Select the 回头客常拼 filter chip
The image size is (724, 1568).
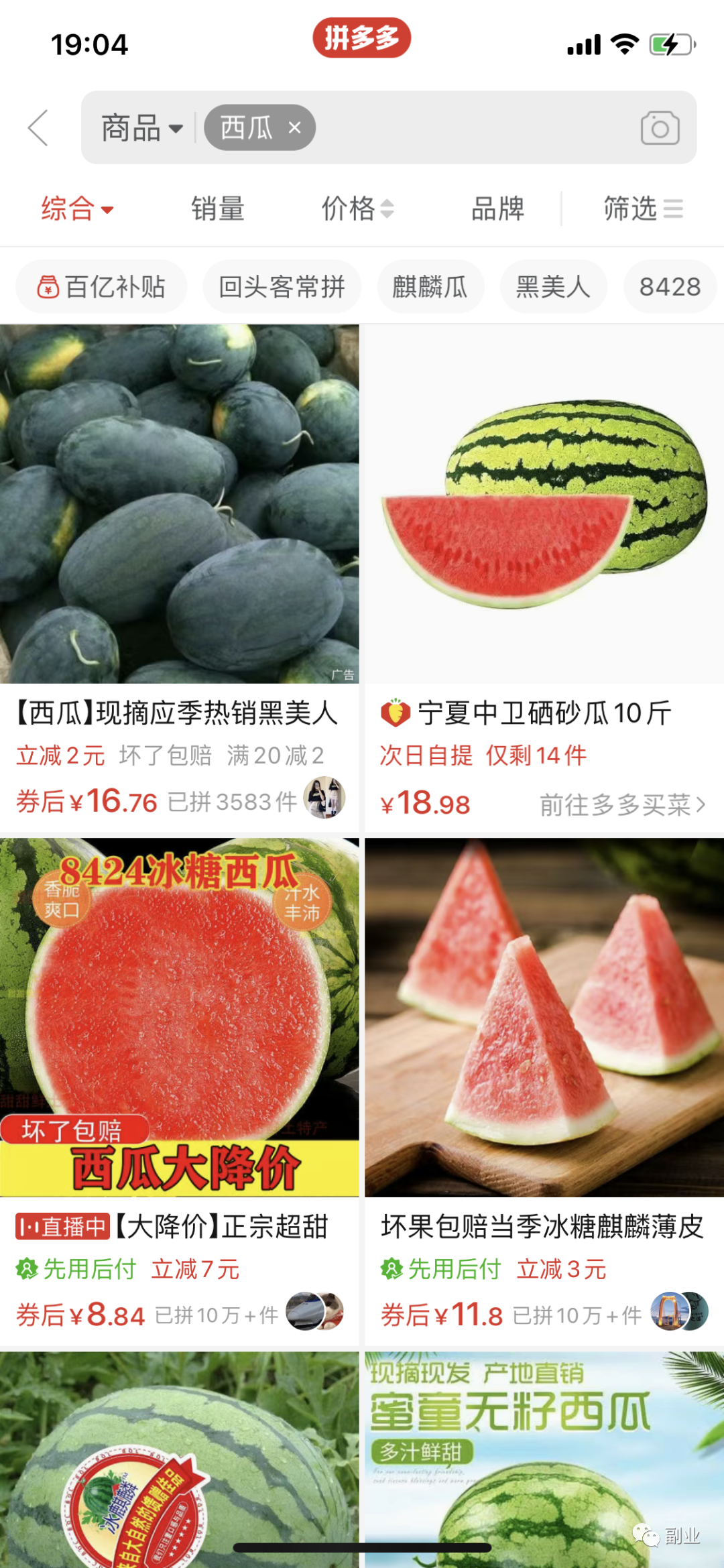point(282,287)
